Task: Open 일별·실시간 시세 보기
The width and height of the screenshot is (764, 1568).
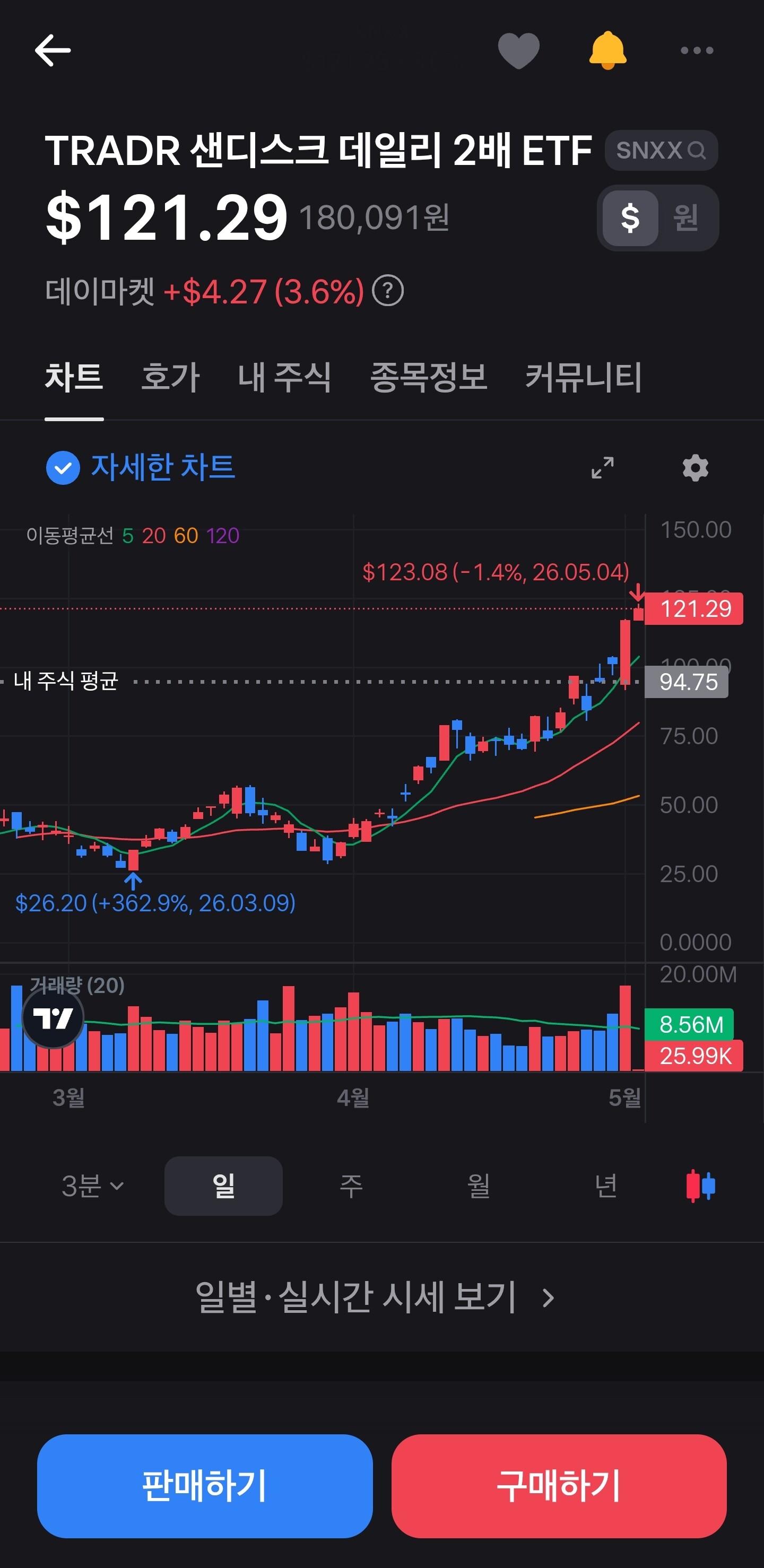Action: tap(375, 1296)
